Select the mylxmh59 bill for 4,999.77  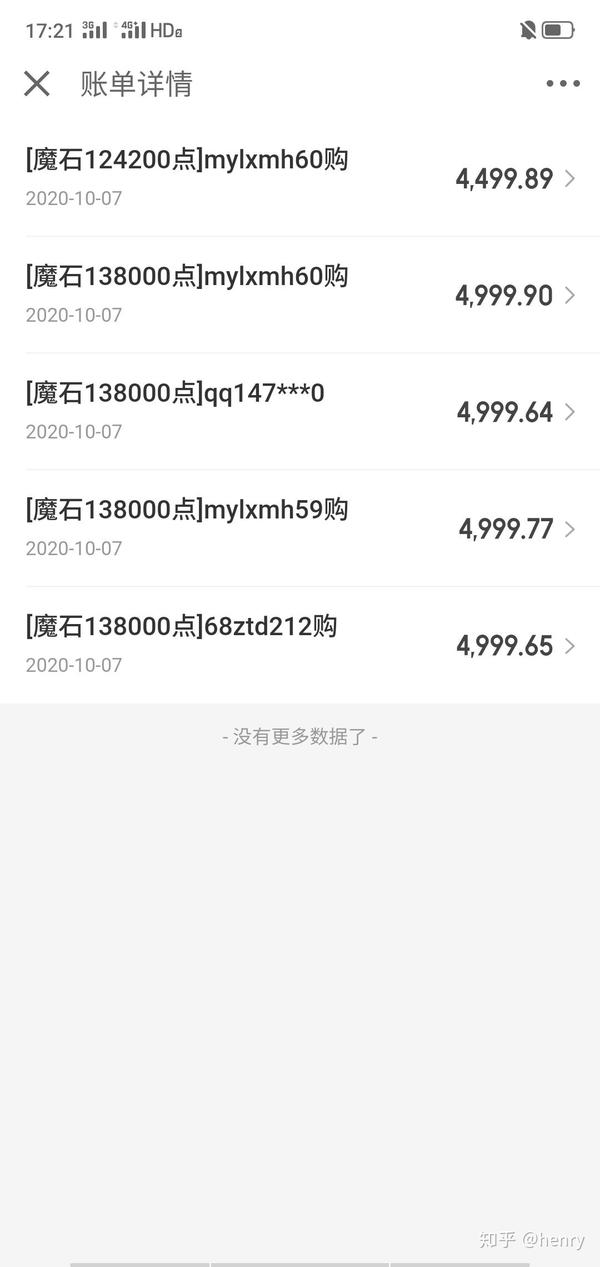pos(300,528)
